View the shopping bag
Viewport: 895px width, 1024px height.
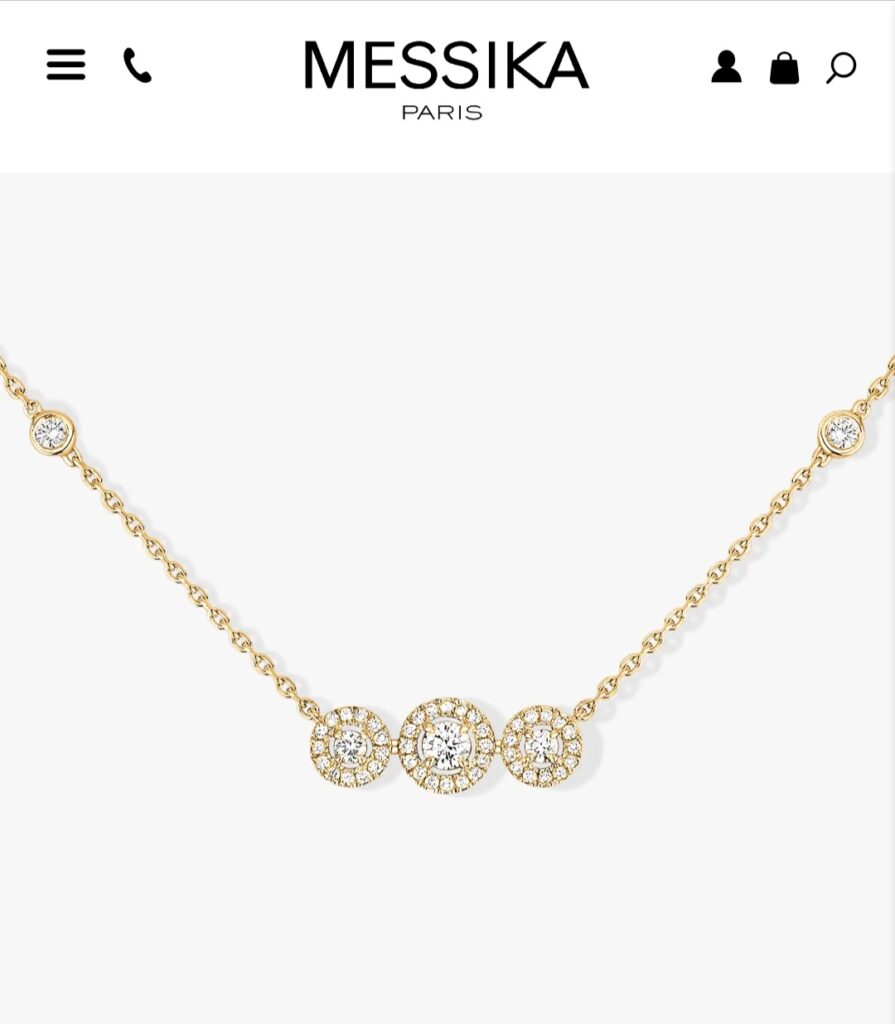[x=784, y=68]
